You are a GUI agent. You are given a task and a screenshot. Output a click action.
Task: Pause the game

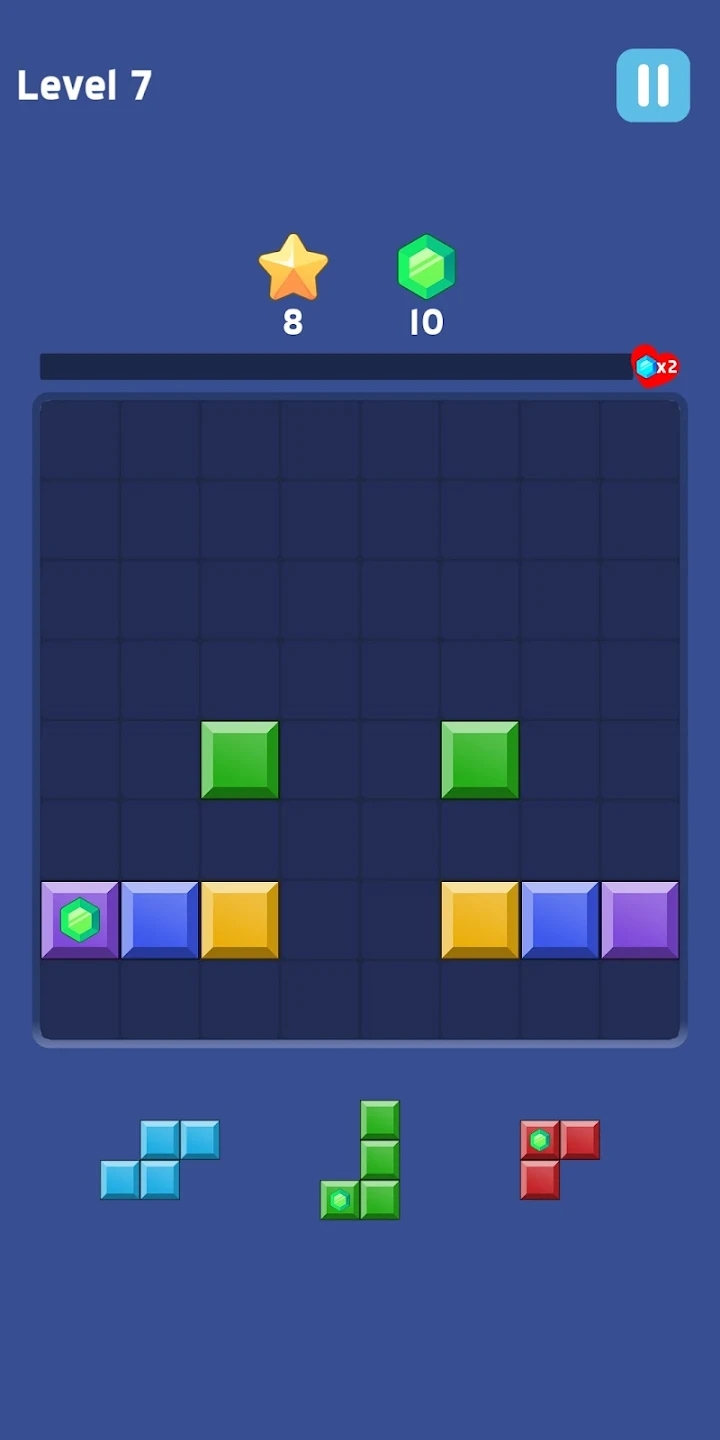[653, 86]
